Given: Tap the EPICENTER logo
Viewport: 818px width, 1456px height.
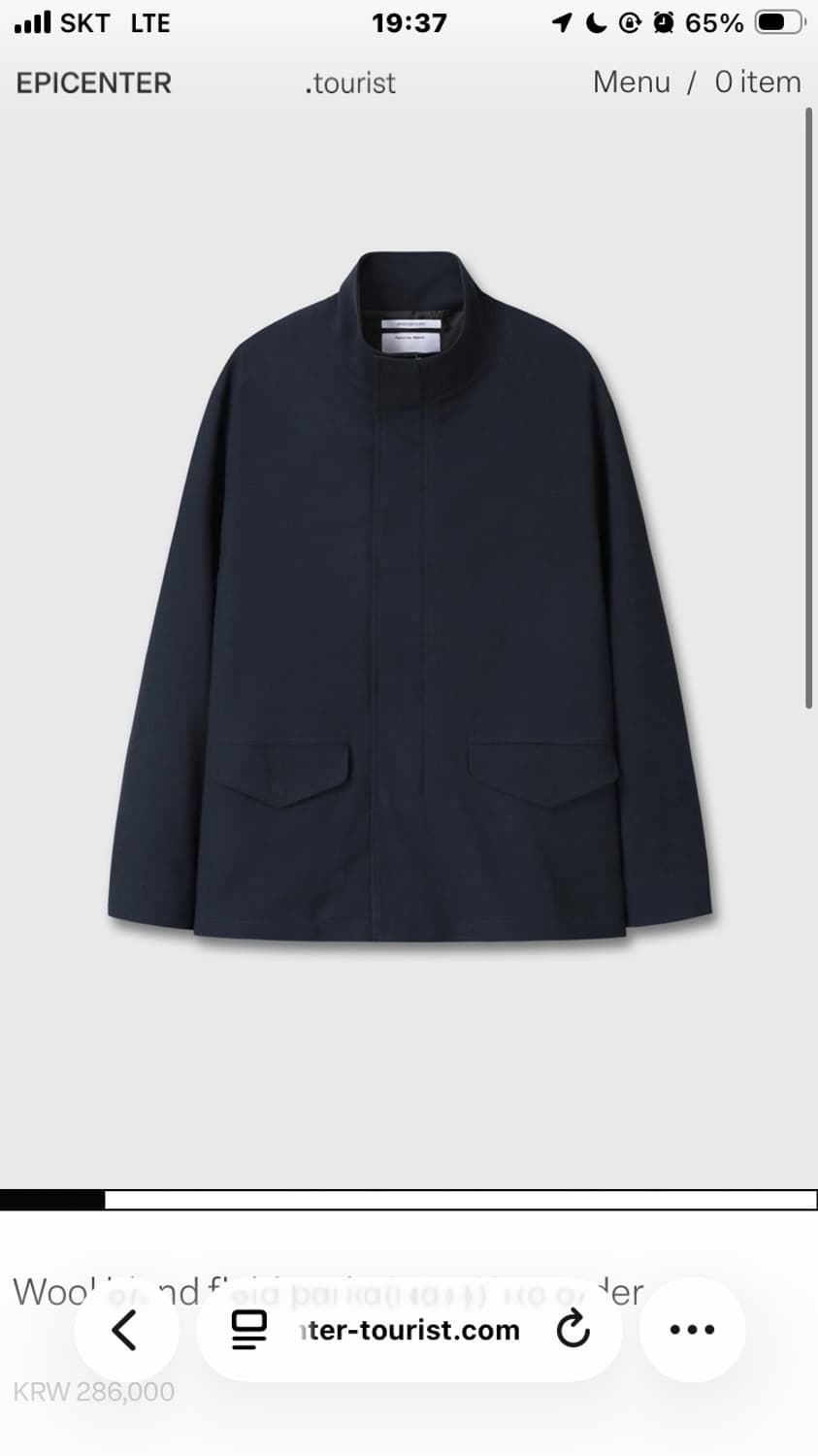Looking at the screenshot, I should (92, 83).
